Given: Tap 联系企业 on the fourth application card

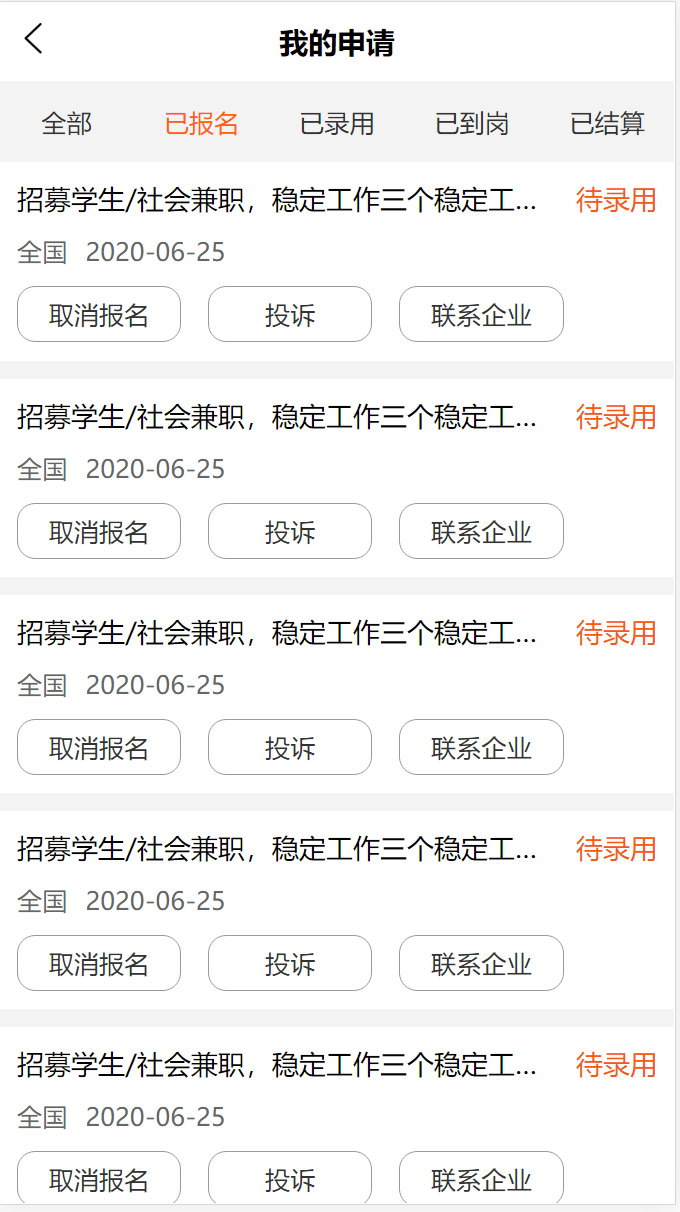Looking at the screenshot, I should [481, 963].
